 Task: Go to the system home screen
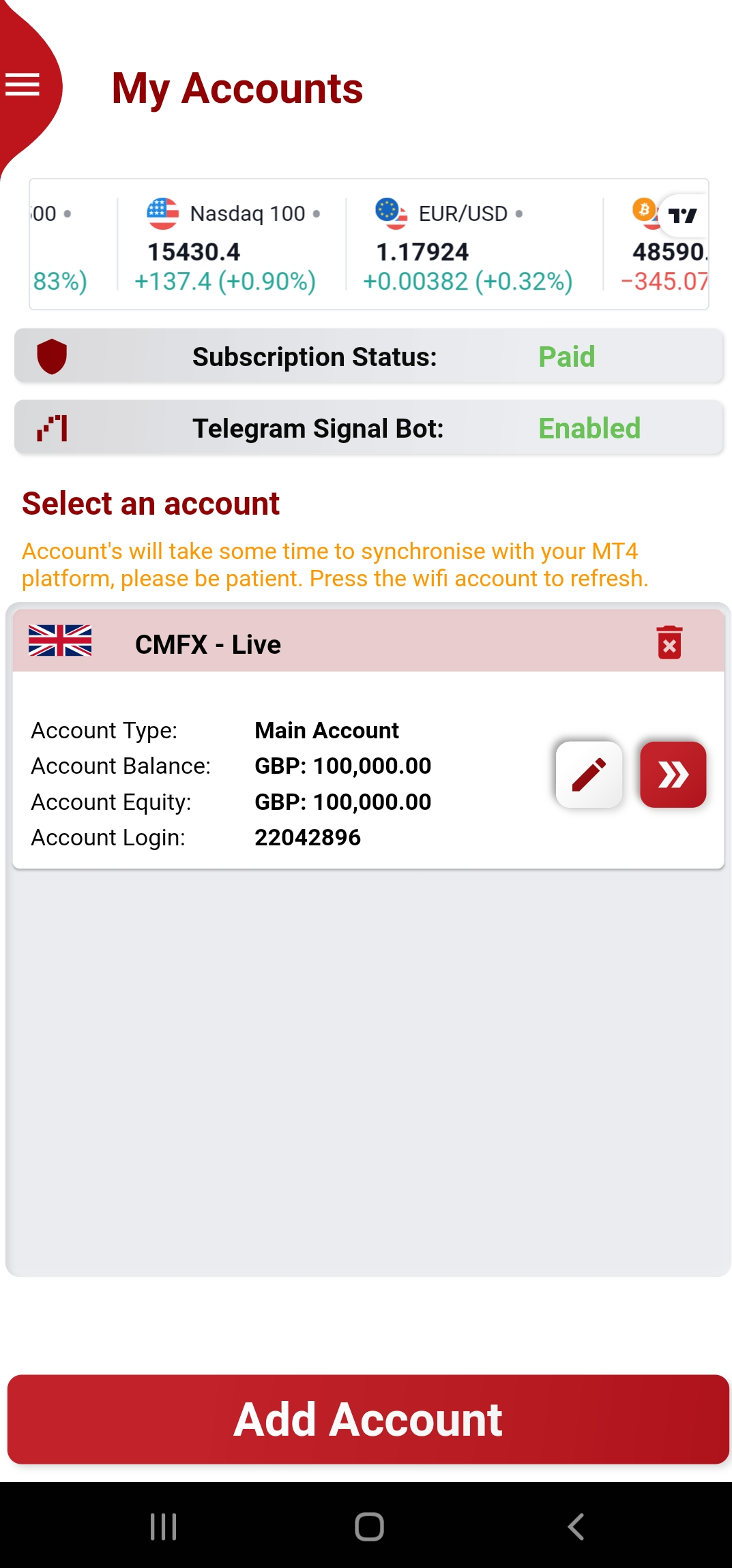[369, 1526]
